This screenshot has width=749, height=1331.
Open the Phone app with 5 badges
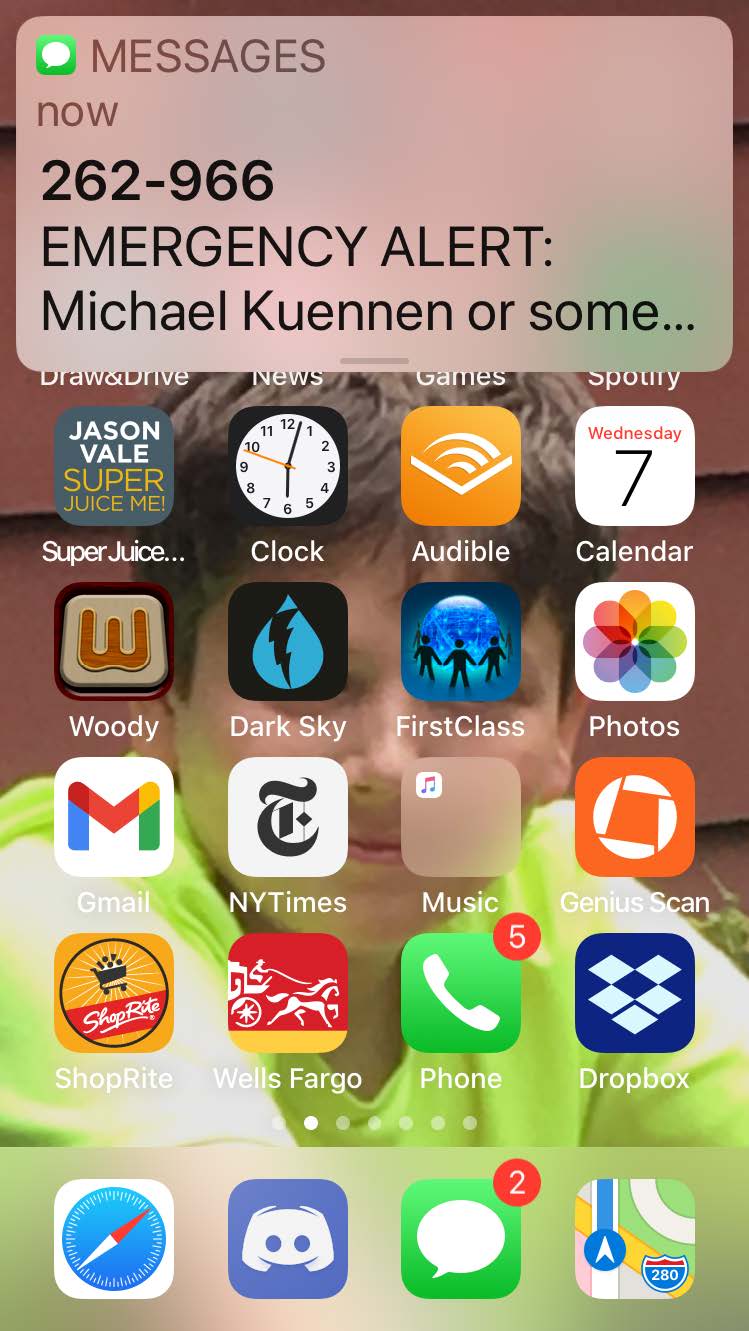461,993
